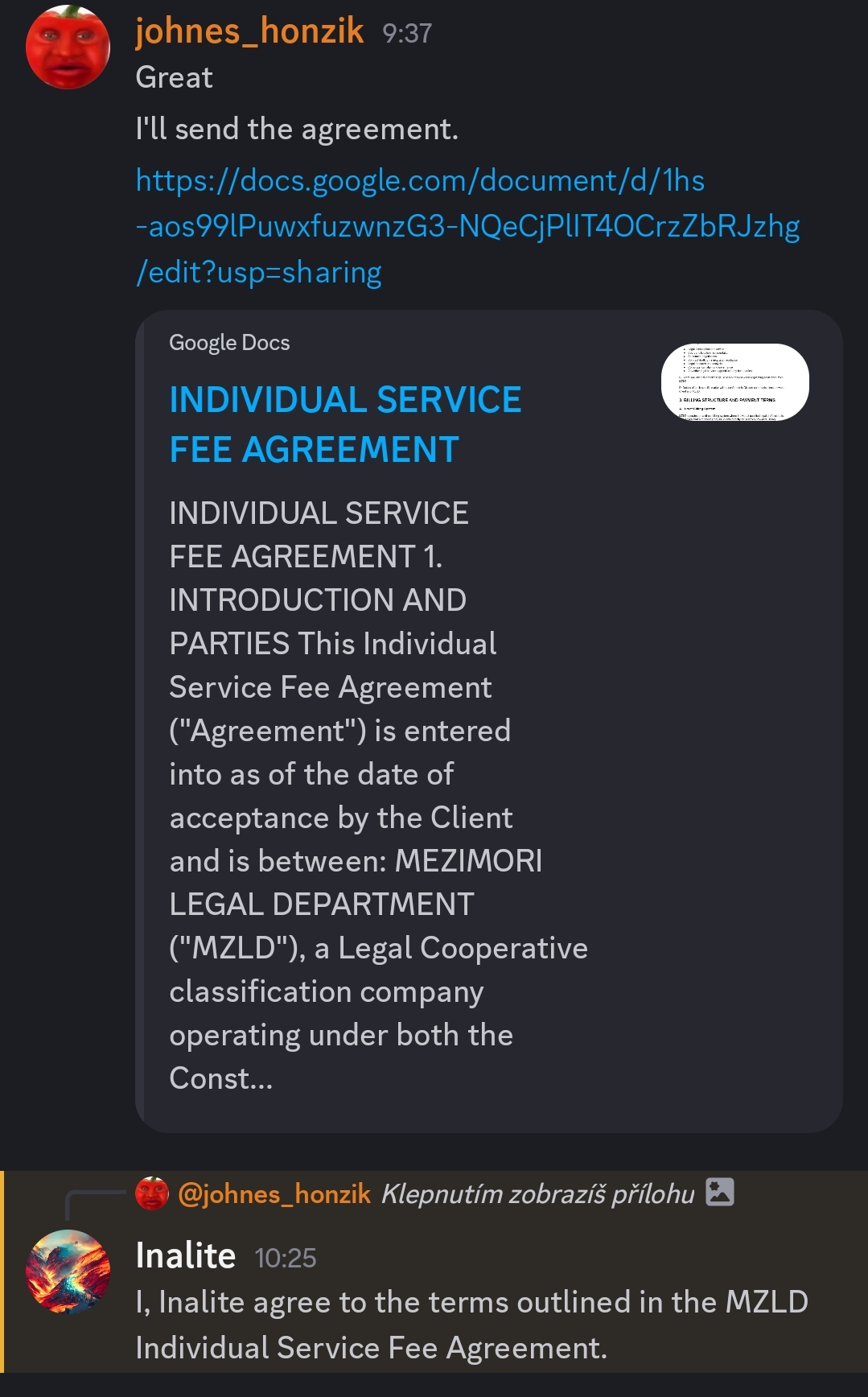
Task: View the Google Docs preview thumbnail
Action: [734, 382]
